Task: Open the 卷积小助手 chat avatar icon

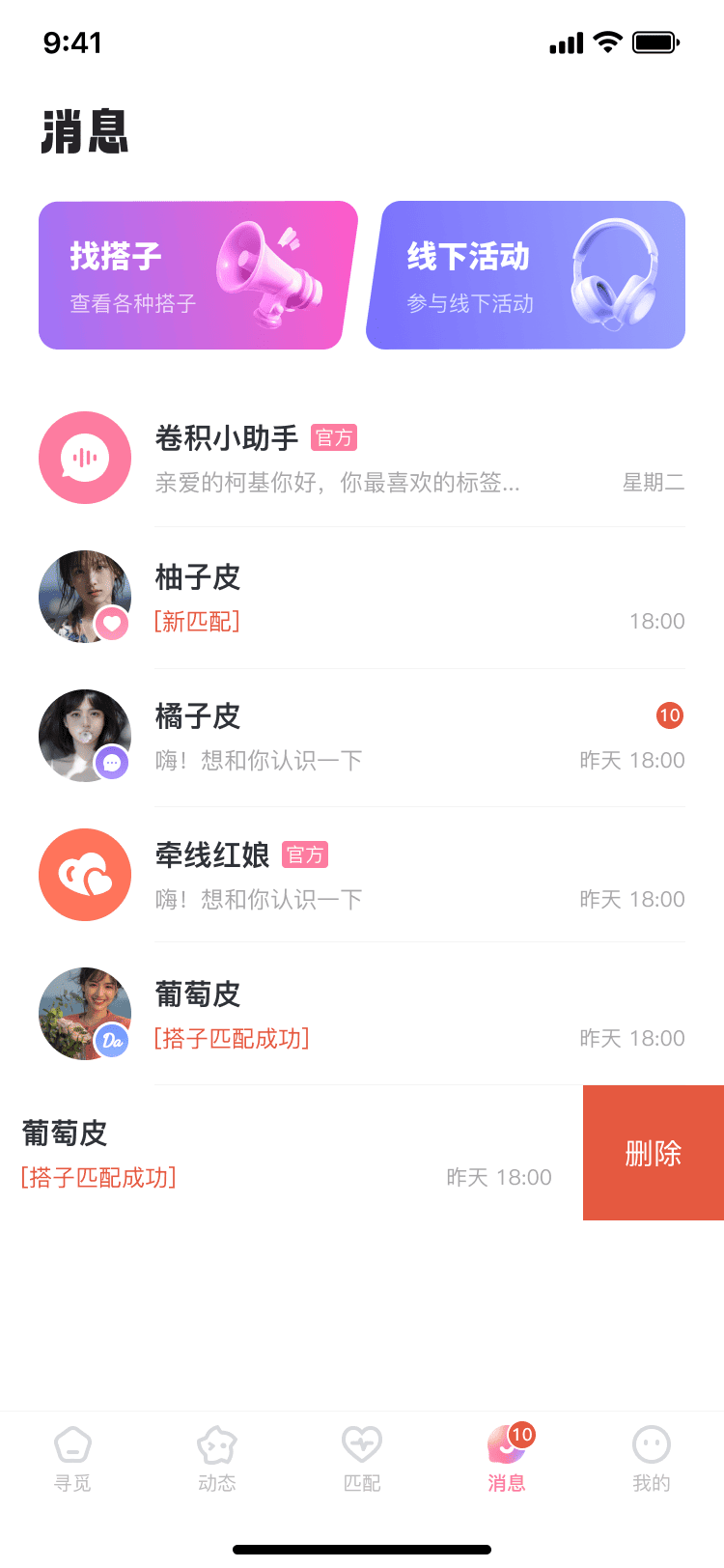Action: point(85,458)
